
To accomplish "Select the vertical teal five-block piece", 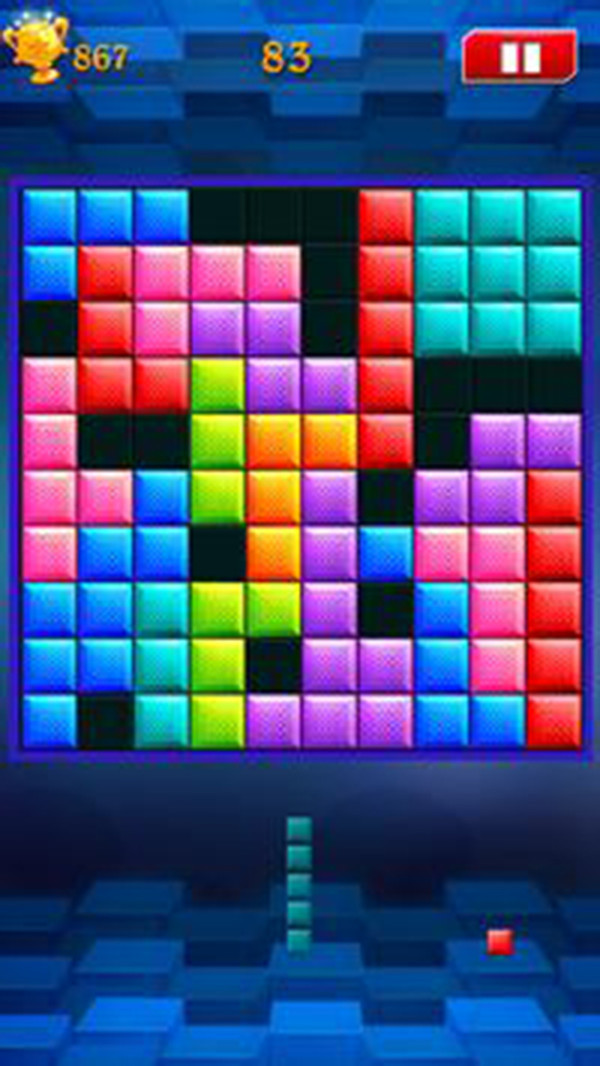I will [x=299, y=885].
